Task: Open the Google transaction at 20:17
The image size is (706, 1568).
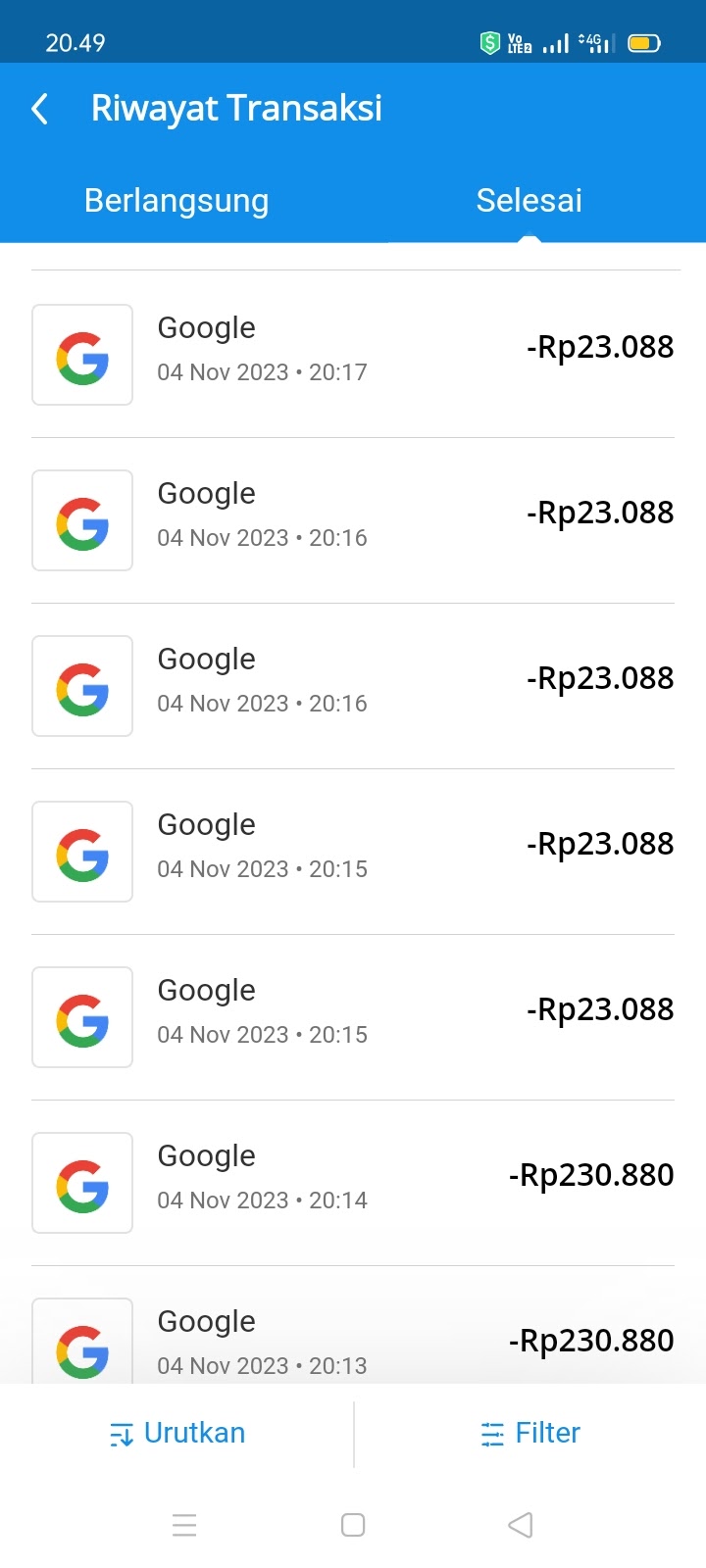Action: (x=353, y=355)
